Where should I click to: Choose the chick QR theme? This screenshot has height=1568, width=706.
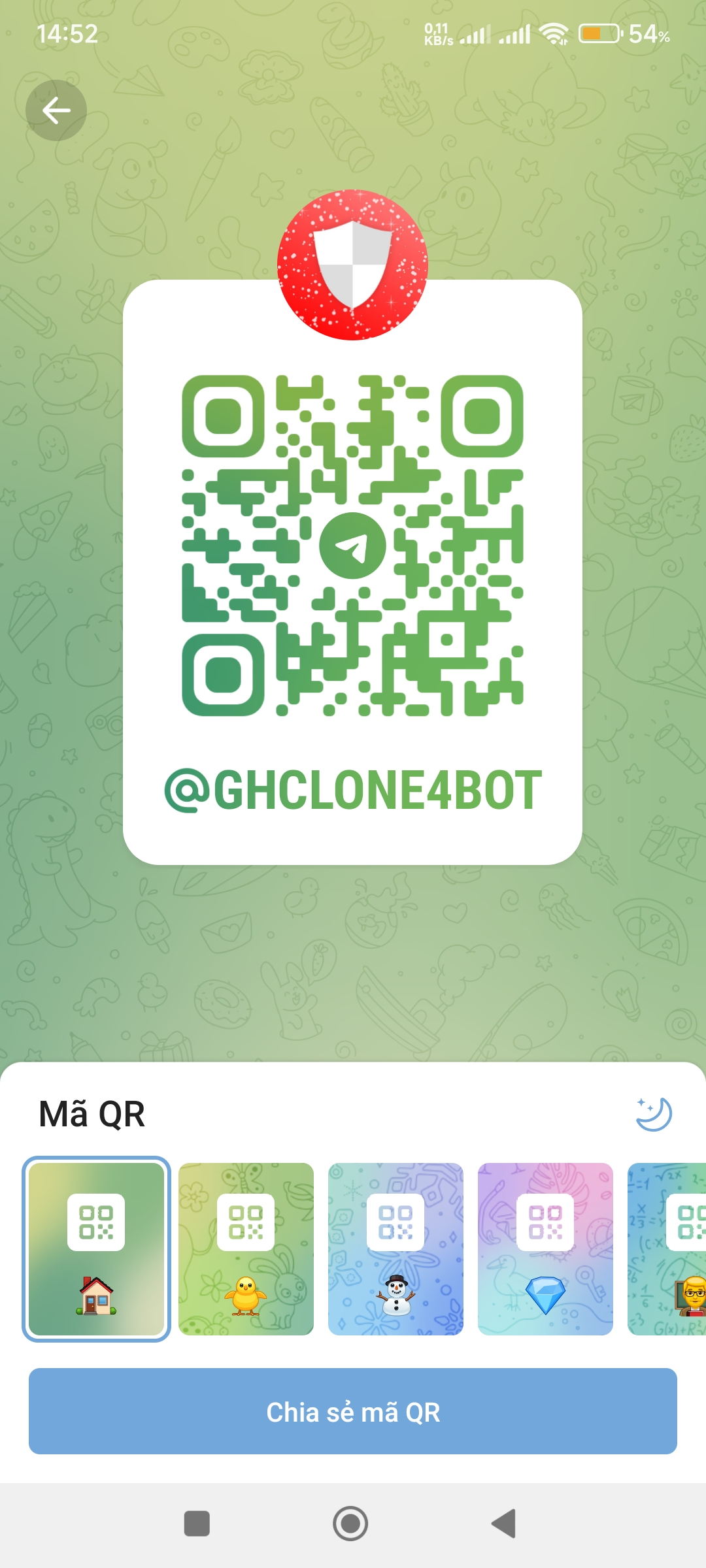pyautogui.click(x=246, y=1249)
